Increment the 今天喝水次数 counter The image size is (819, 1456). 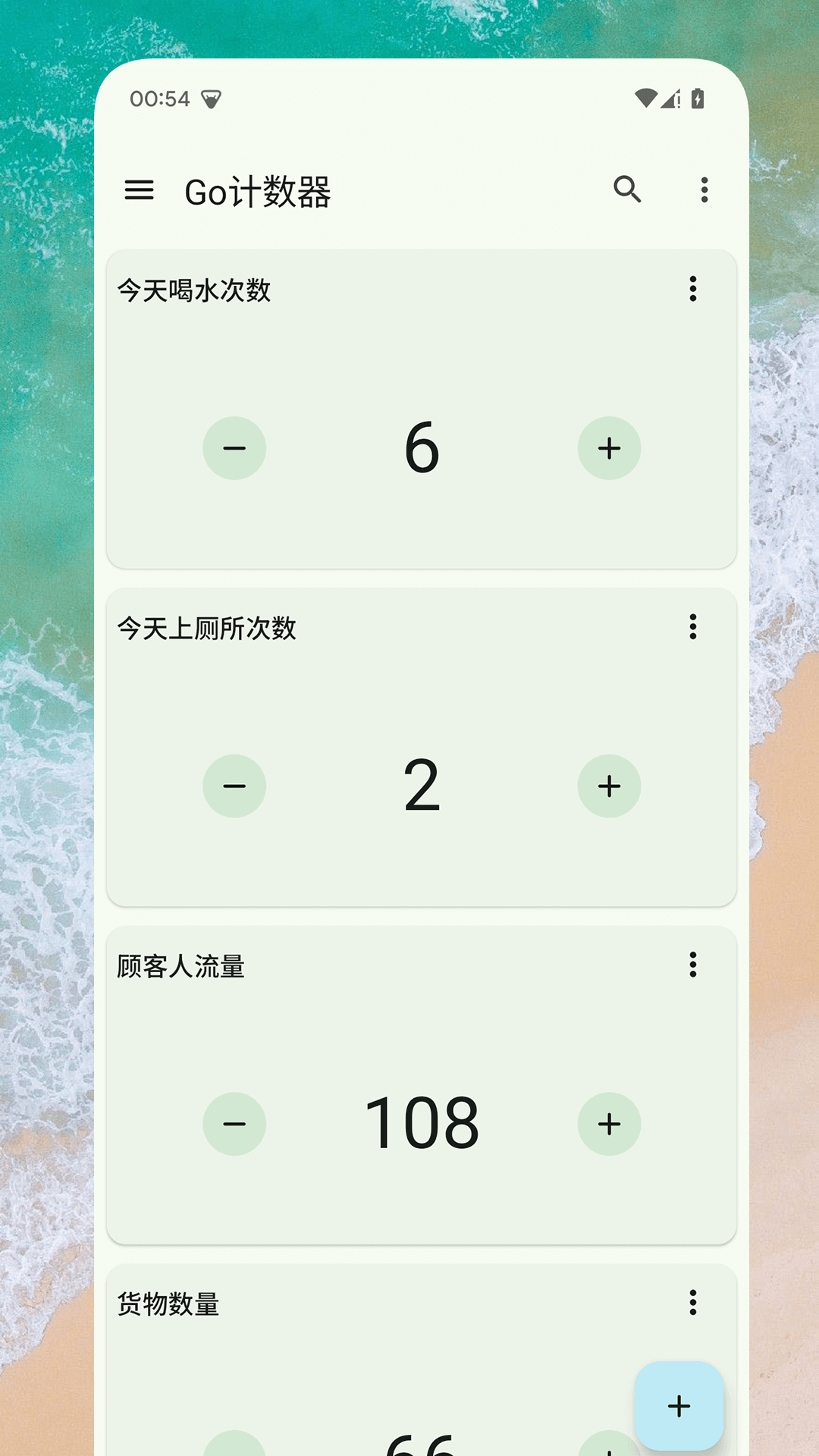click(x=610, y=448)
